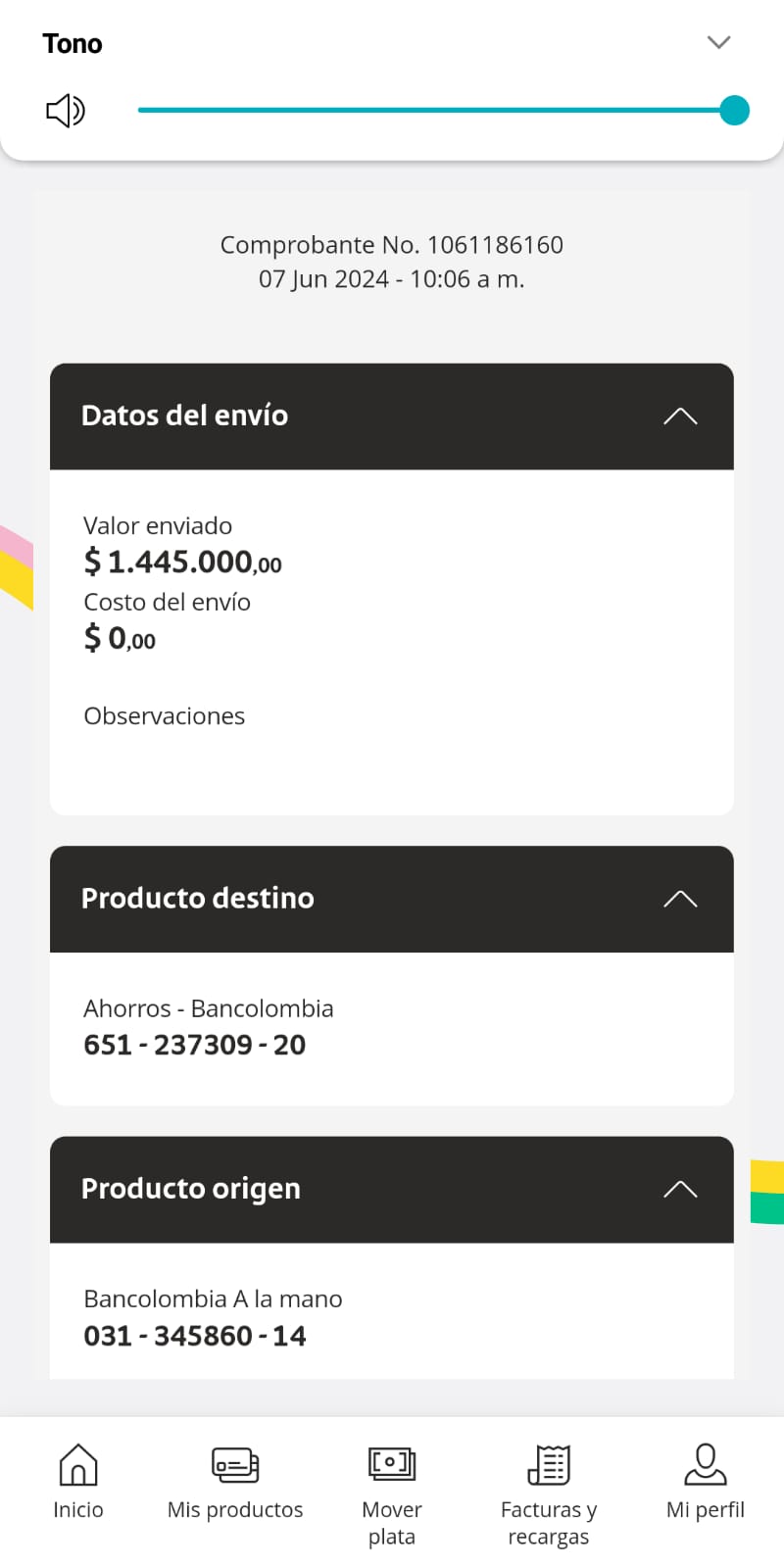Open the Mis productos tab

[x=235, y=1483]
